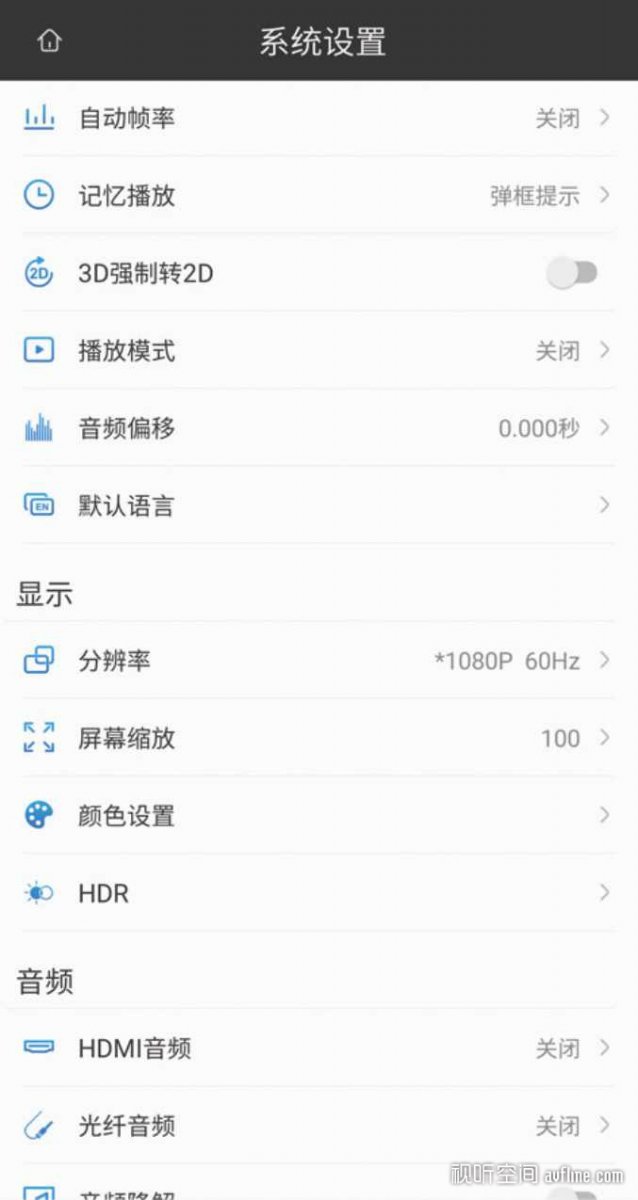This screenshot has height=1200, width=638.
Task: Go to the home screen icon
Action: [x=49, y=41]
